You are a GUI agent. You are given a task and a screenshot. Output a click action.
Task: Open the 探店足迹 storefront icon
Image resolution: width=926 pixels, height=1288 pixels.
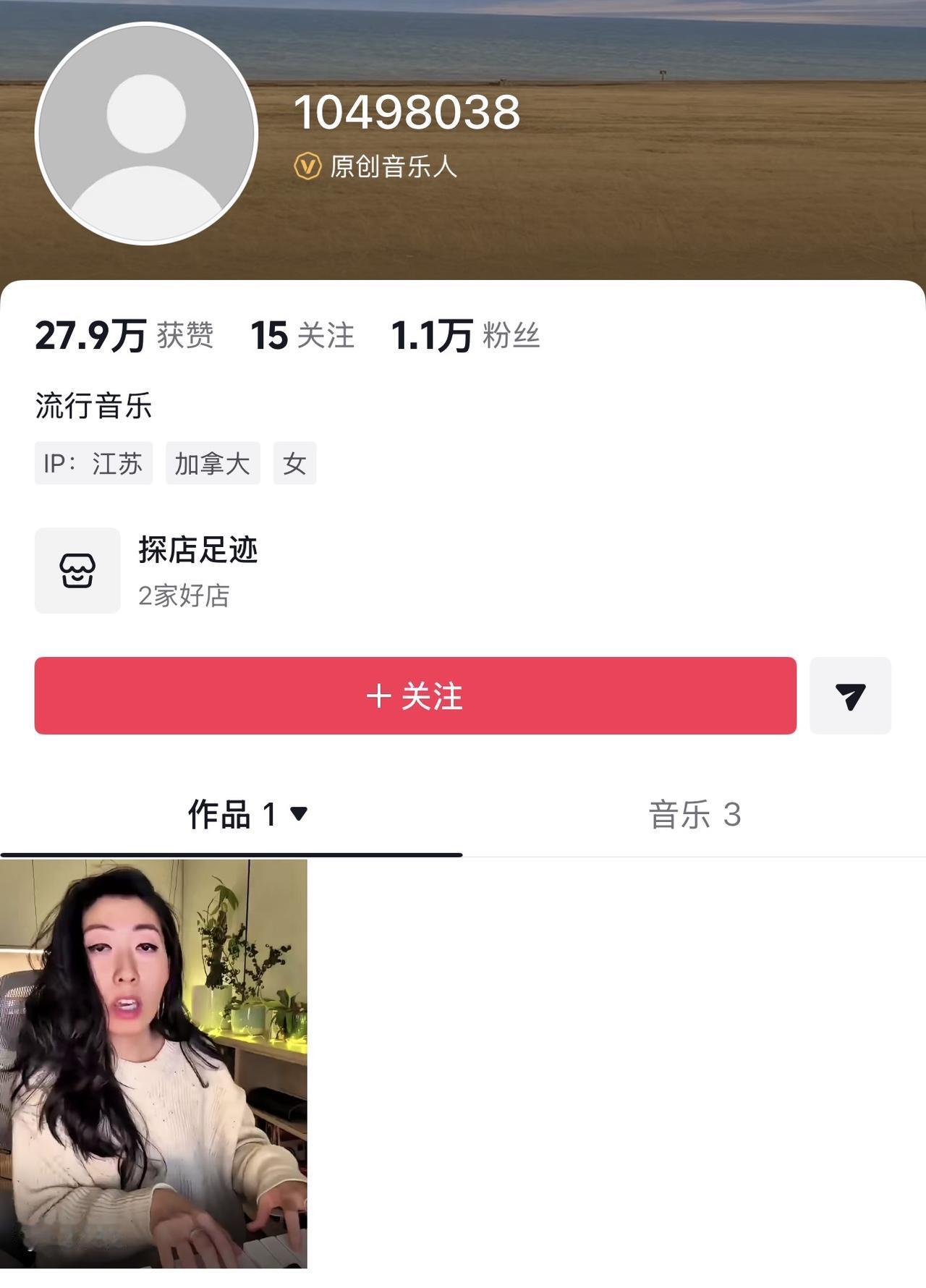pos(77,570)
